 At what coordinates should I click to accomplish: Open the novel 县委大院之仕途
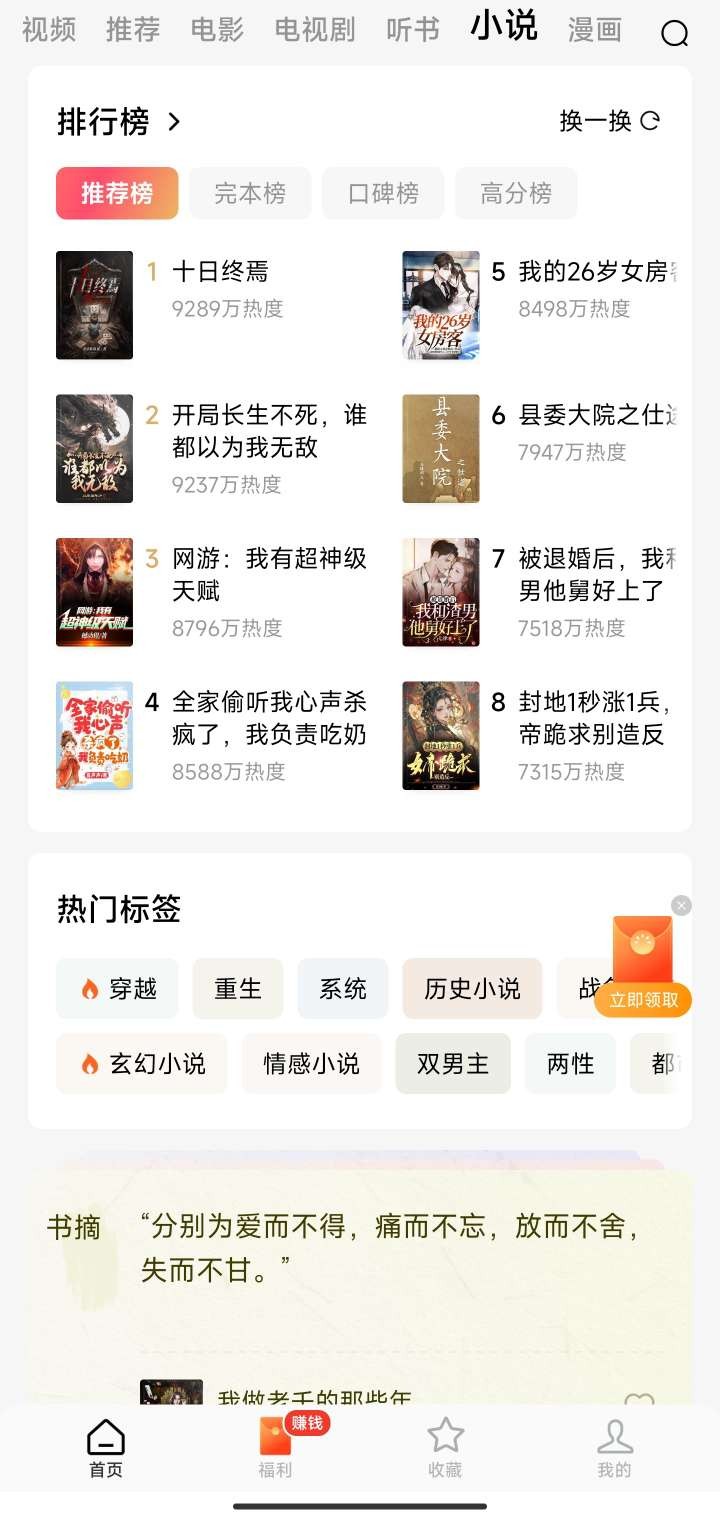click(596, 415)
